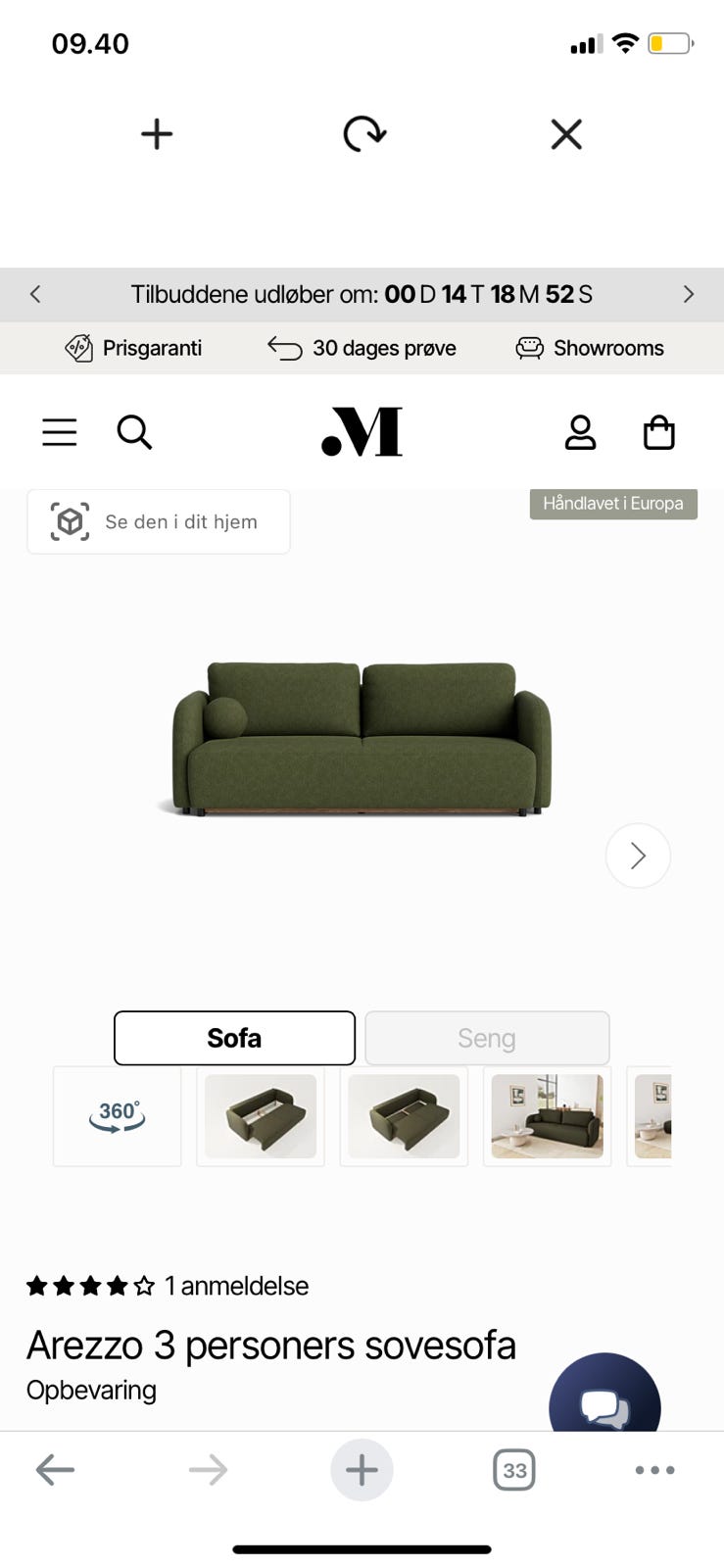
Task: Reload the current page
Action: click(x=363, y=134)
